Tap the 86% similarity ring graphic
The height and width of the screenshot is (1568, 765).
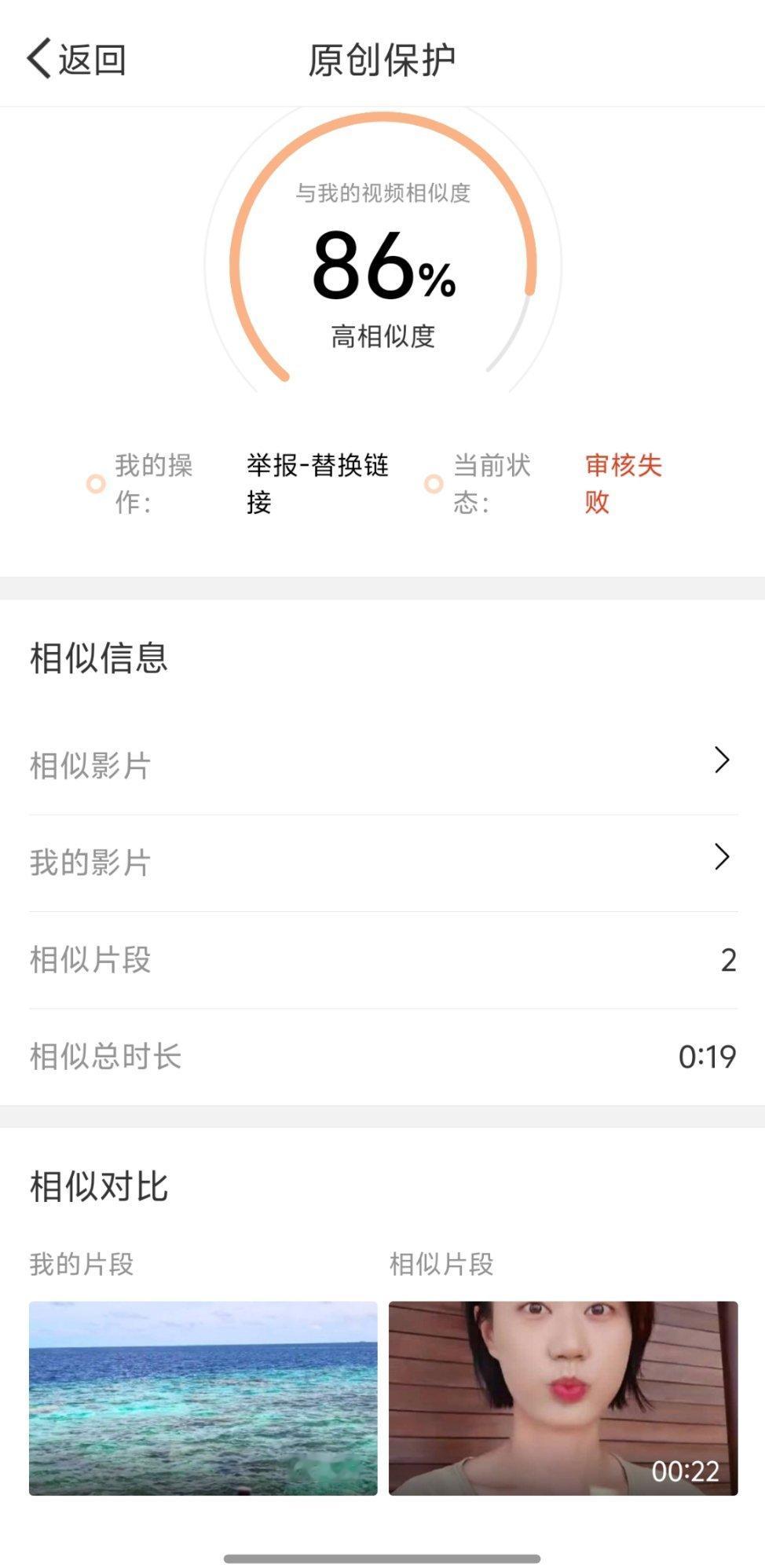tap(382, 251)
